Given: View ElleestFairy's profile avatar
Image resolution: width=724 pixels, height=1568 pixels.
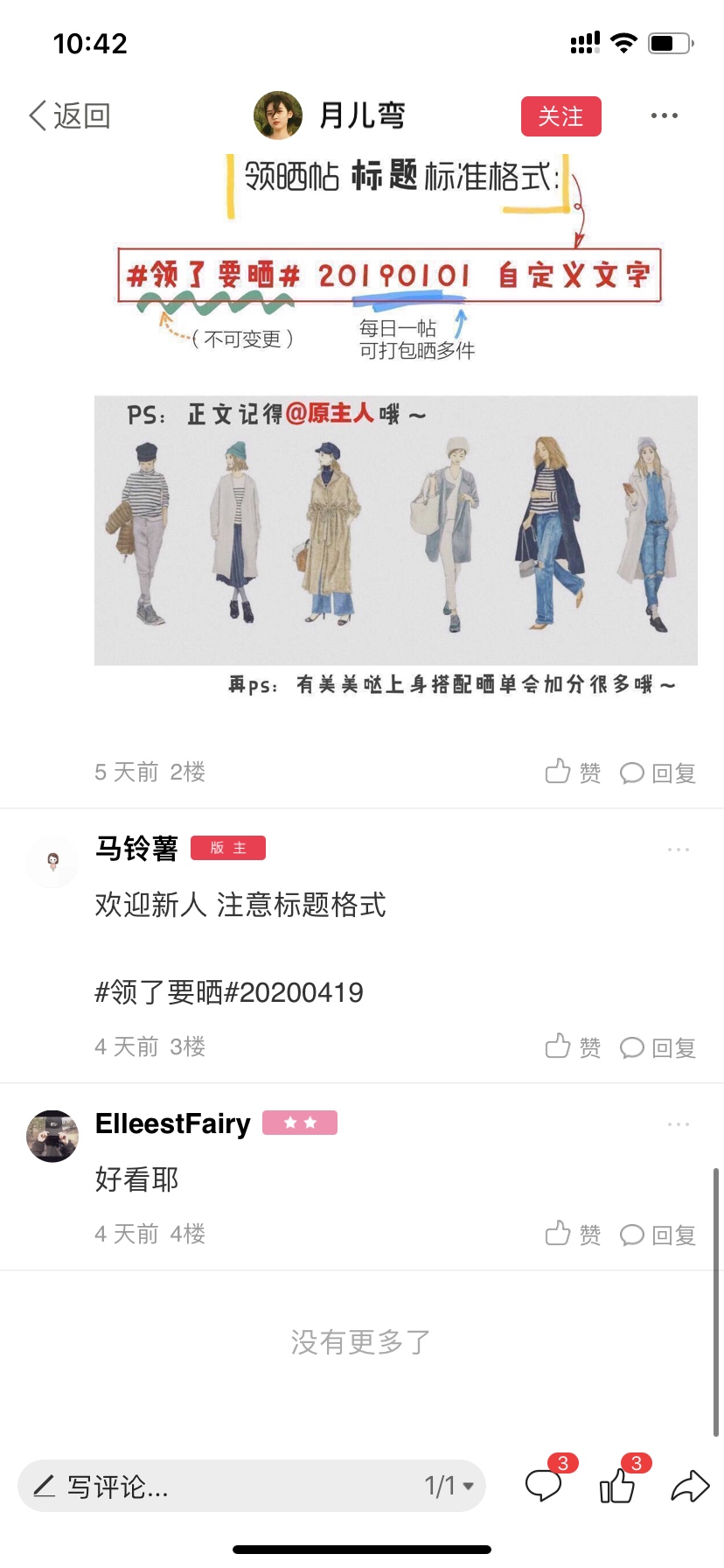Looking at the screenshot, I should (52, 1137).
